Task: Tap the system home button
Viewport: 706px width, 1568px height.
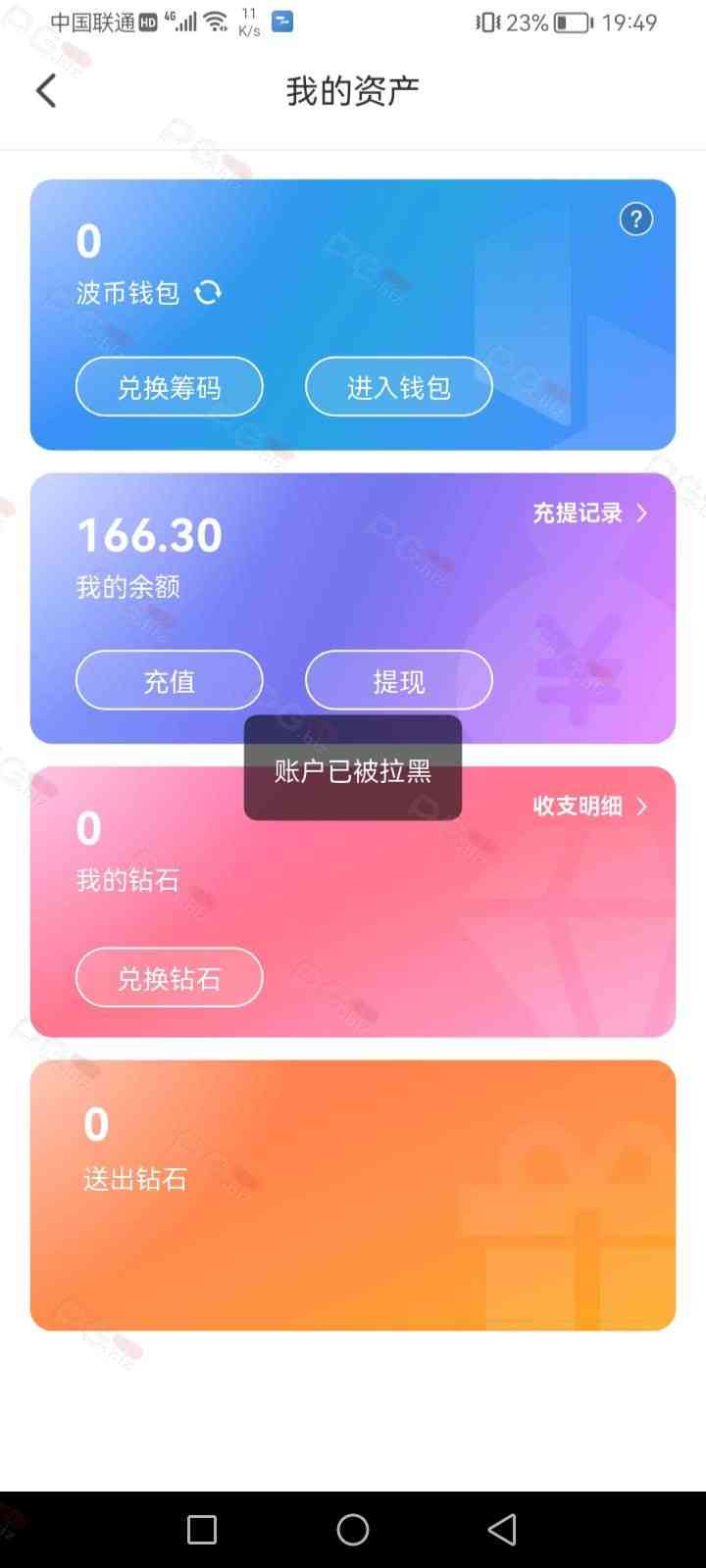Action: pos(353,1530)
